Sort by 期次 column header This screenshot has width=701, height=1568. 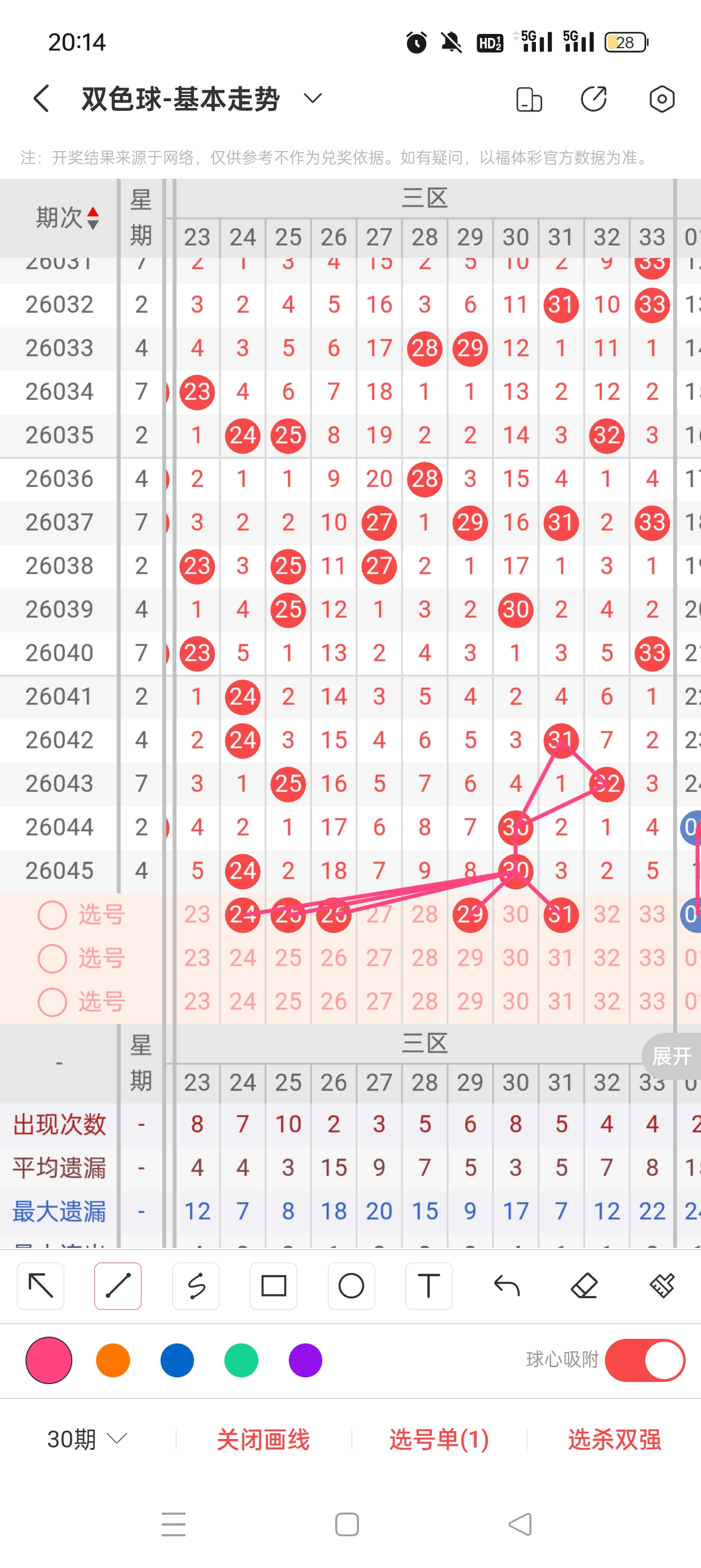[x=66, y=217]
